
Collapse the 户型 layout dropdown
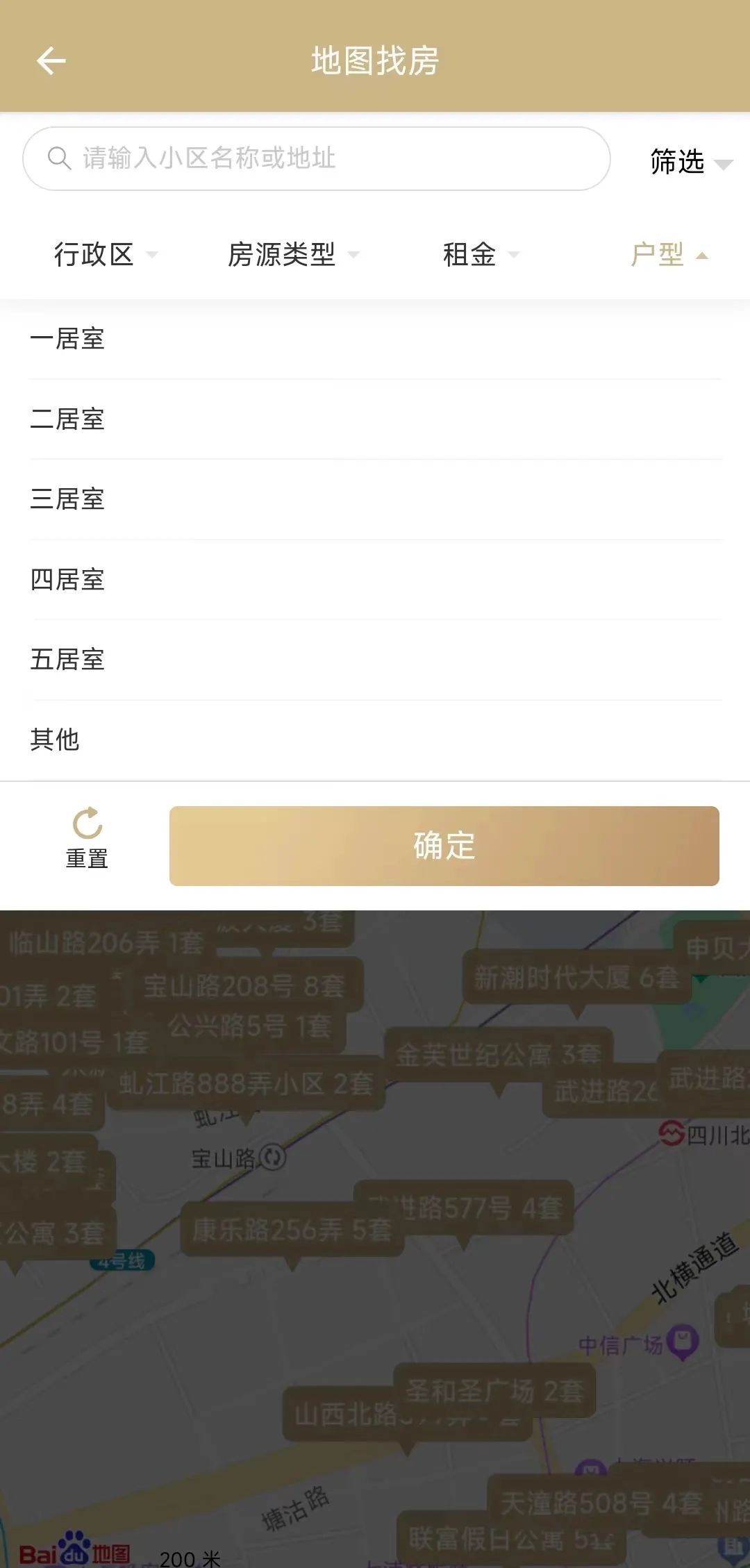[x=669, y=255]
